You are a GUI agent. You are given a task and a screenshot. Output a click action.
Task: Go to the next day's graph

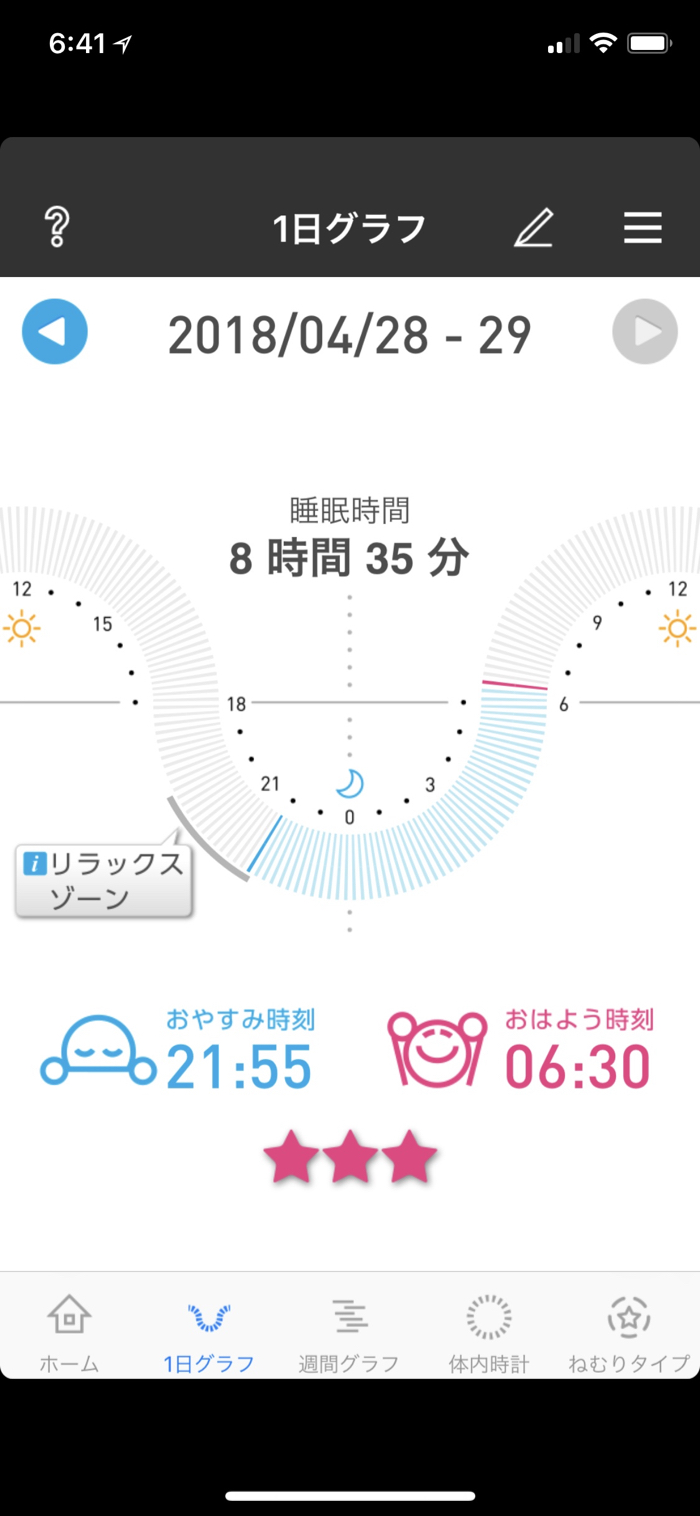pos(645,332)
